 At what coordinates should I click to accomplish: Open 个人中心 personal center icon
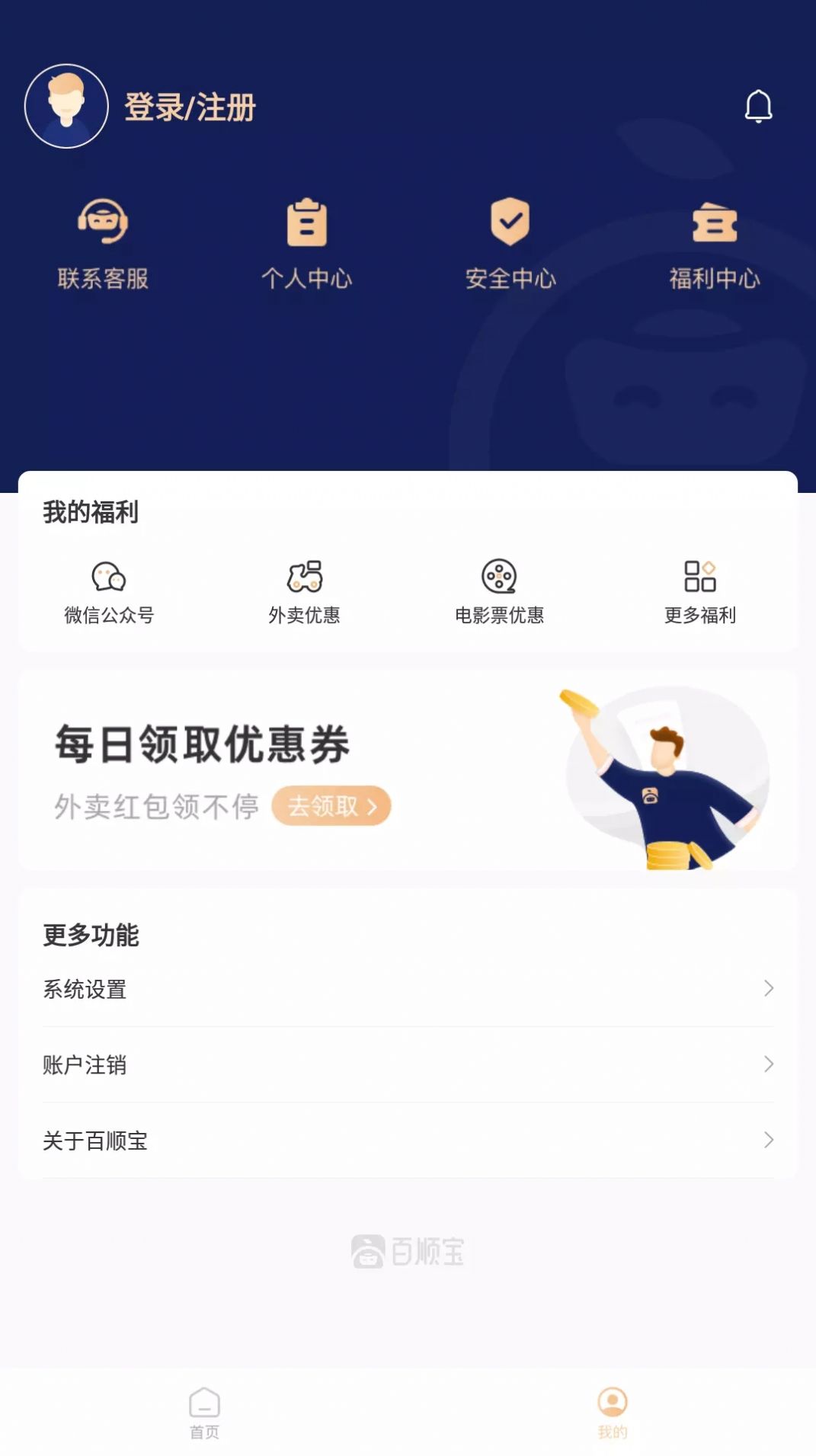(307, 242)
